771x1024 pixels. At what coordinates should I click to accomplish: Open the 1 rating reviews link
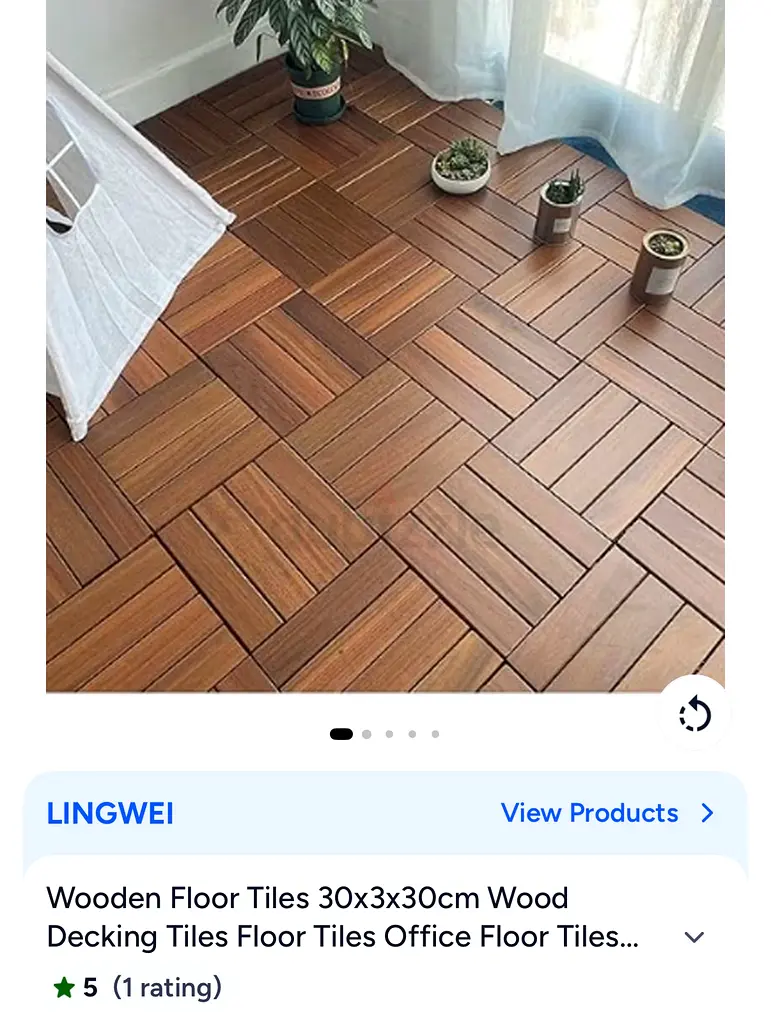pos(166,988)
